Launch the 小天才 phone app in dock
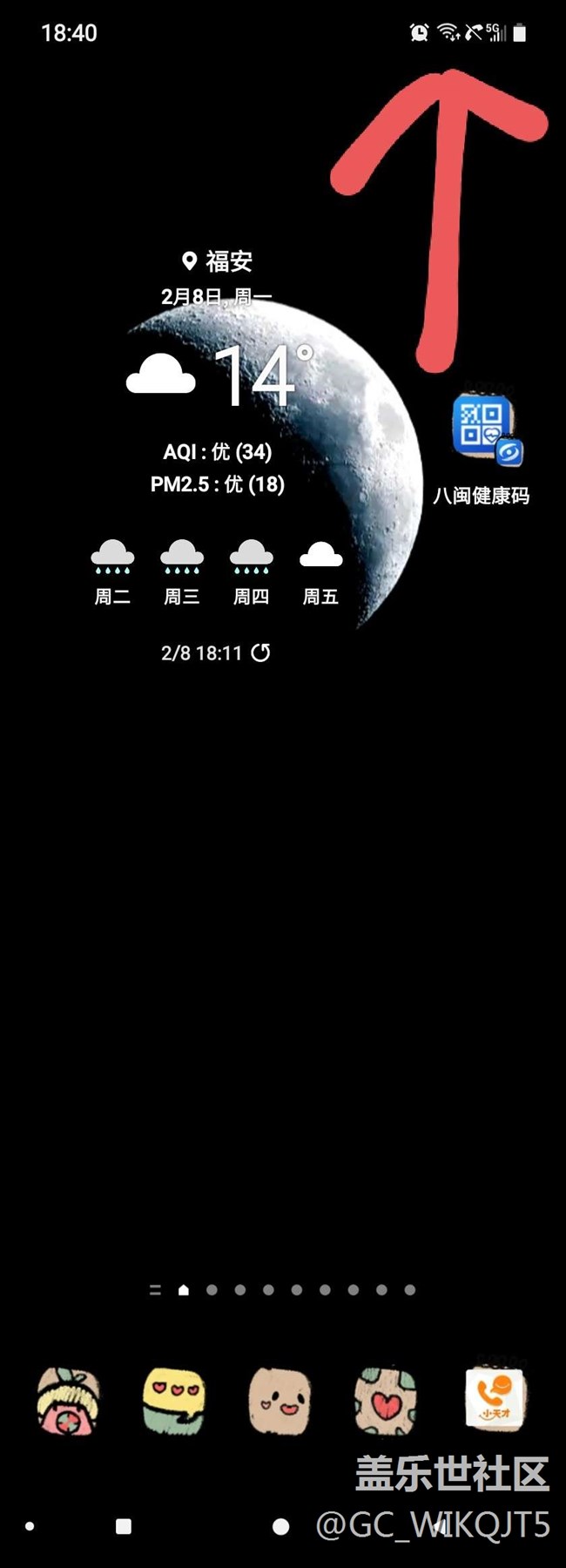This screenshot has width=566, height=1568. coord(496,1399)
